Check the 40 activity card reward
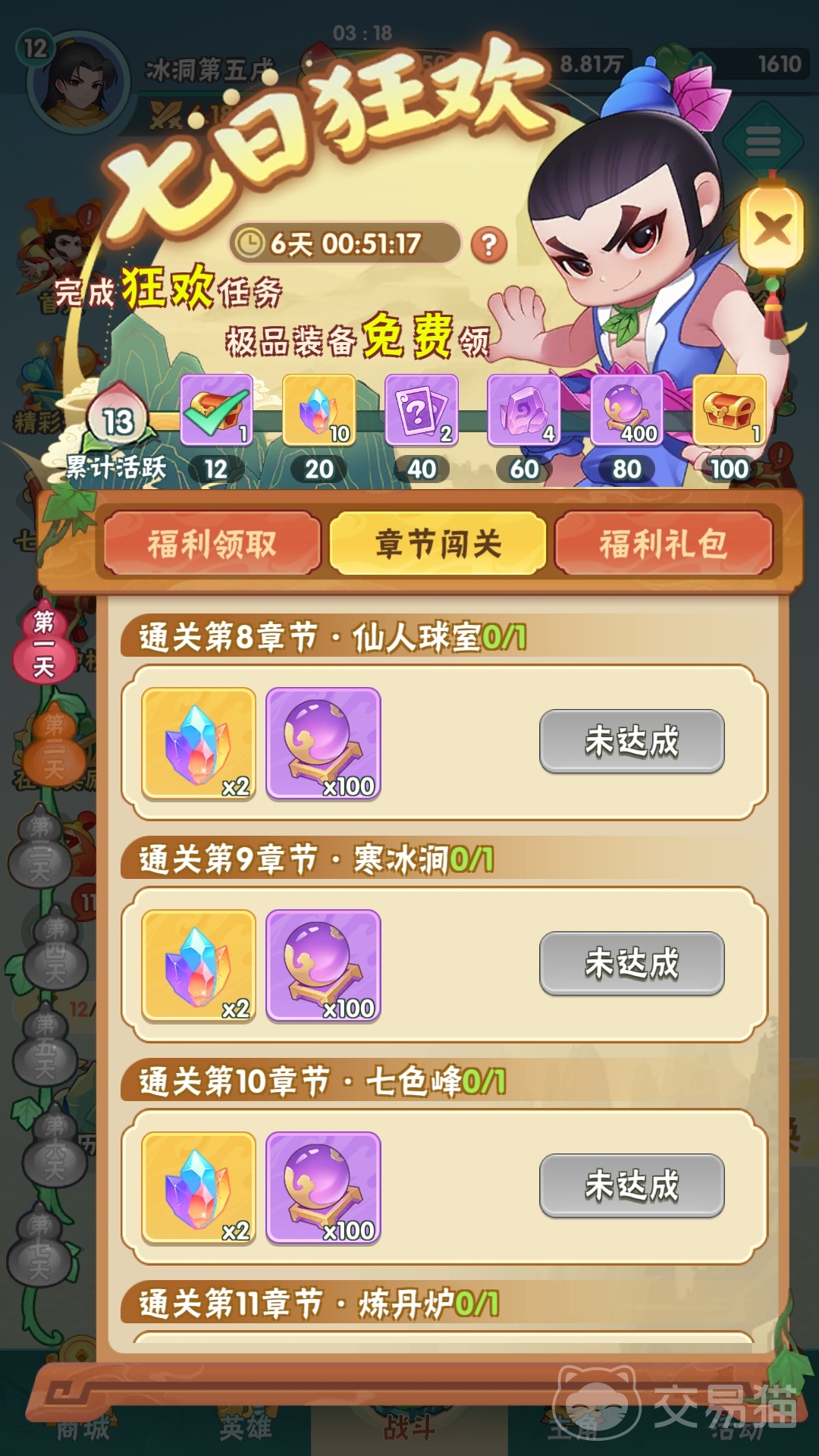Screen dimensions: 819x1456 point(422,409)
